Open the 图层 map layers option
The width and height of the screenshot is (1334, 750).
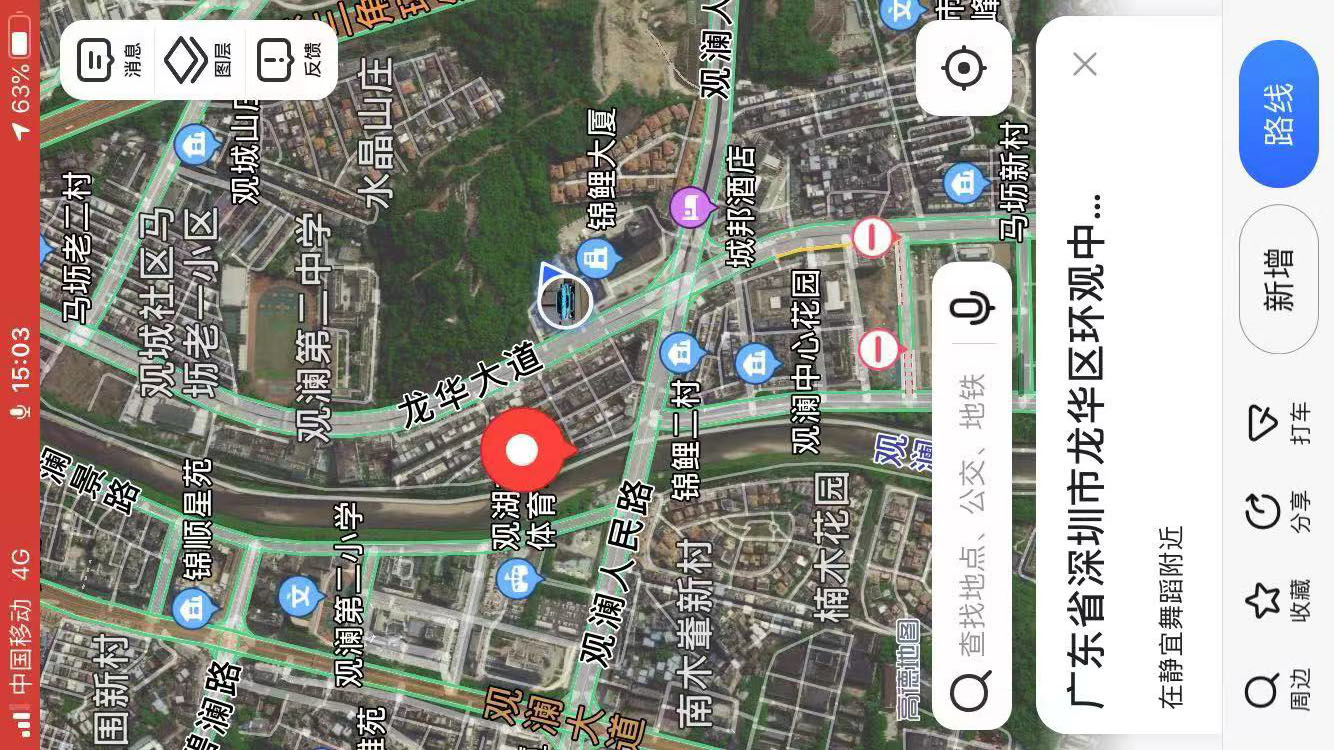pos(198,60)
